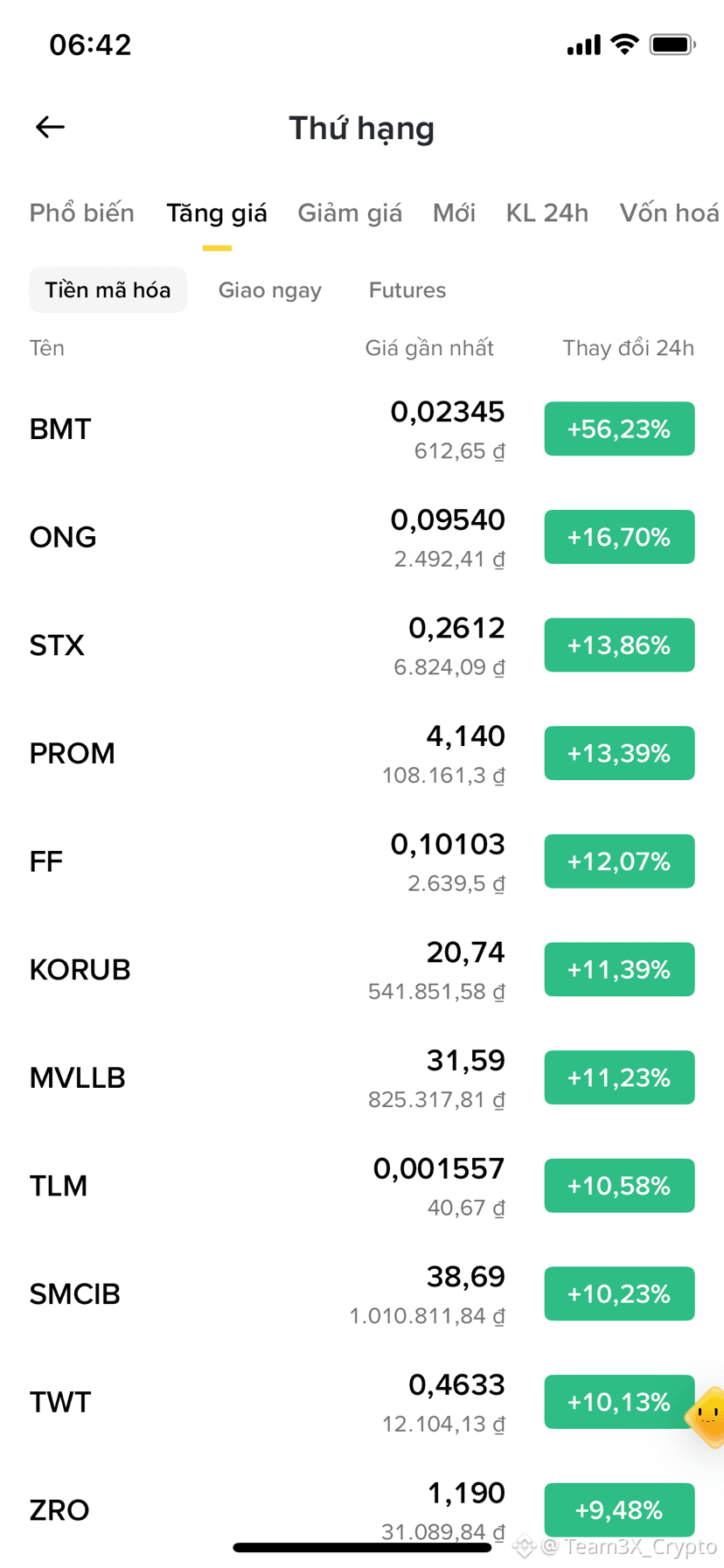Open the ONG coin row
724x1568 pixels.
pyautogui.click(x=362, y=537)
